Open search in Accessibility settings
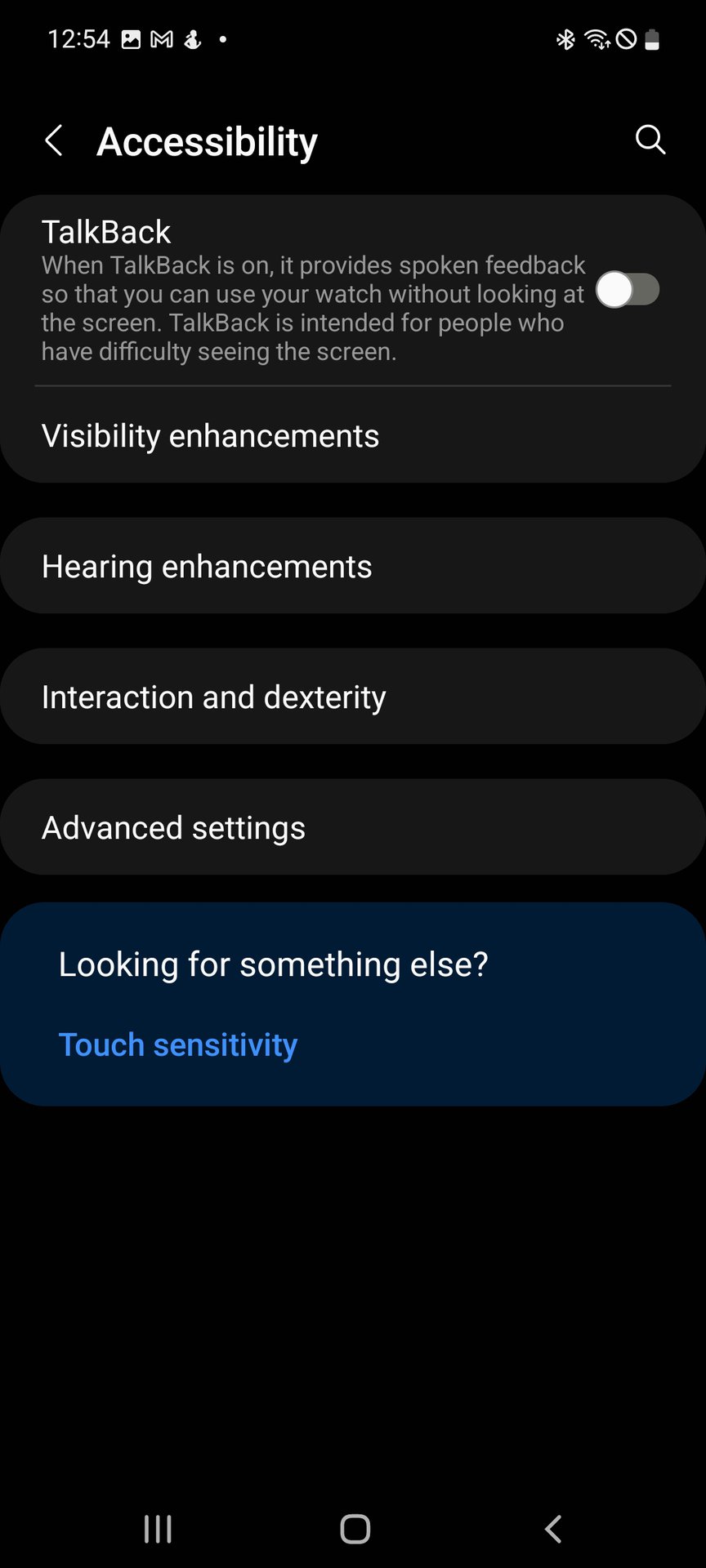This screenshot has height=1568, width=706. [650, 140]
